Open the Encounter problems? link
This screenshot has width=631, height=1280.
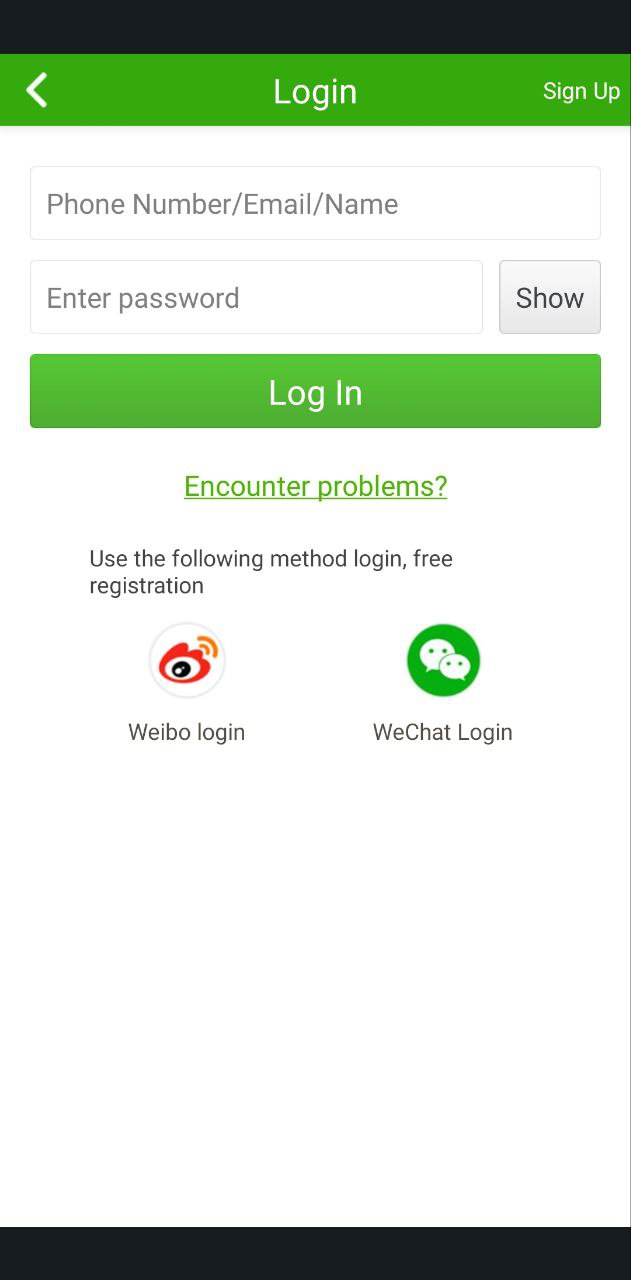[x=315, y=486]
